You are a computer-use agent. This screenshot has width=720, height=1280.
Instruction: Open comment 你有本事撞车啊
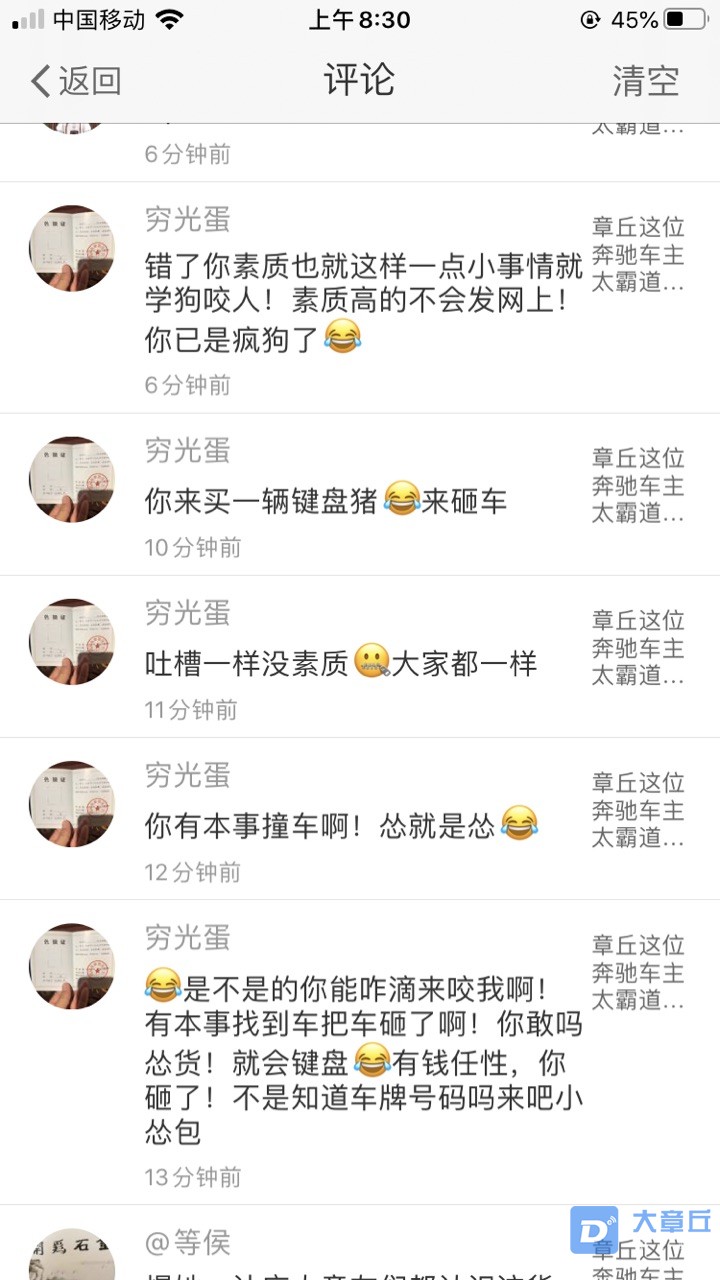point(341,825)
